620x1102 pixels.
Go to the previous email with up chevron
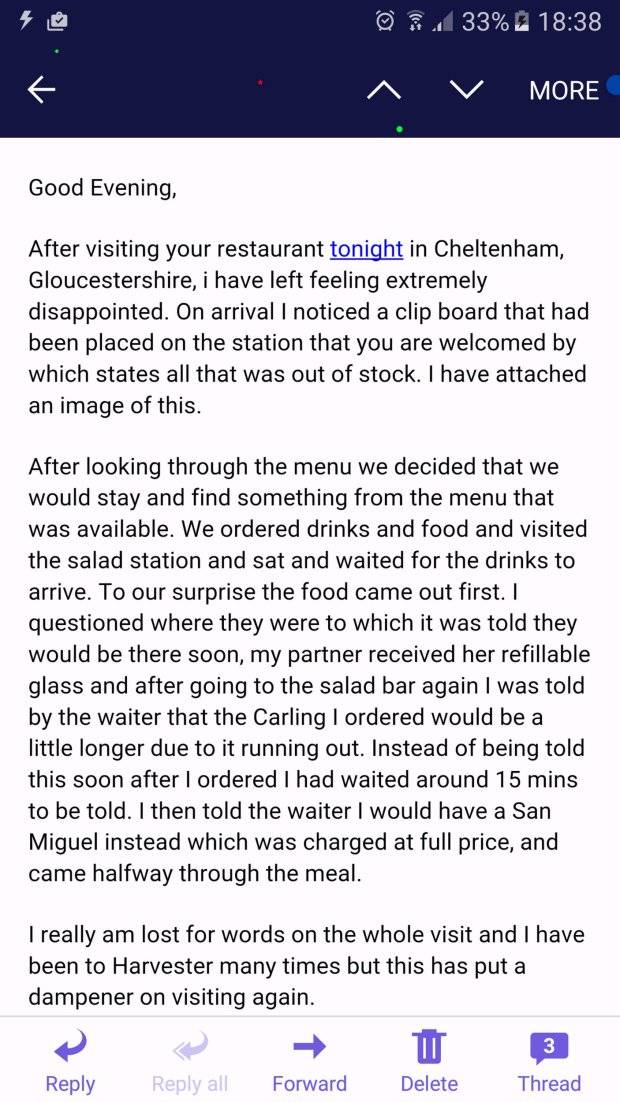coord(385,90)
